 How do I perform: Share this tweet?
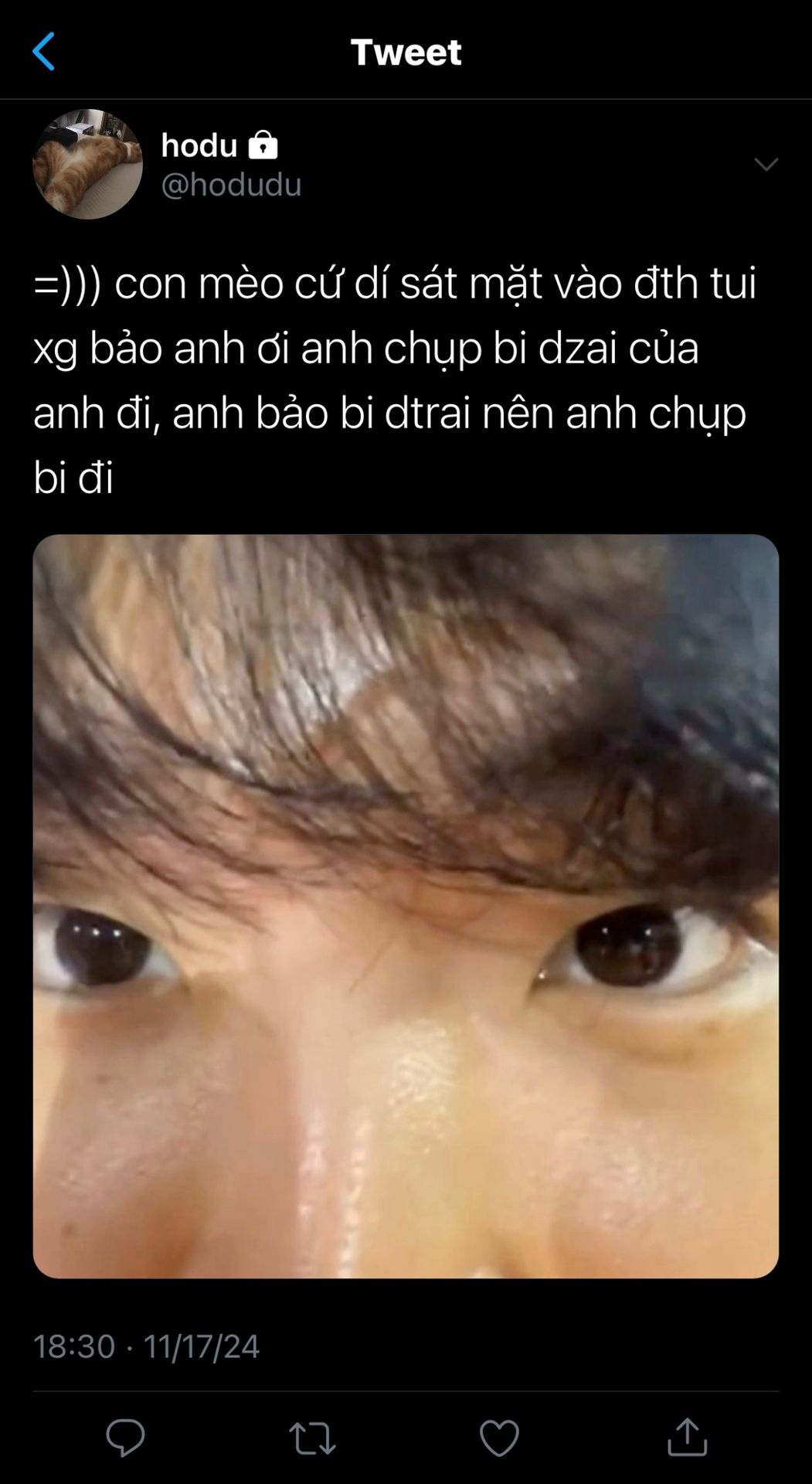687,1437
